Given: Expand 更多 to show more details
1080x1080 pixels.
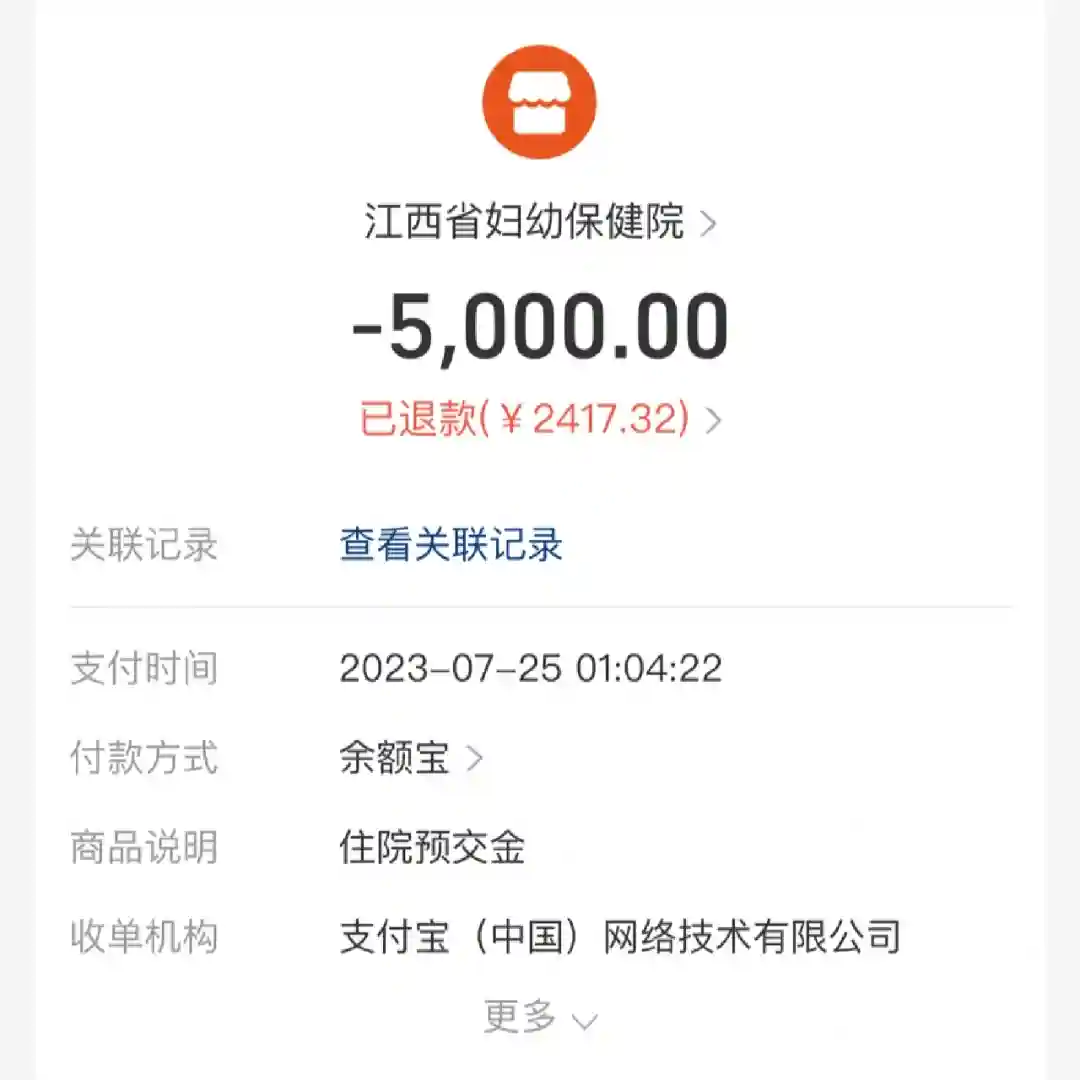Looking at the screenshot, I should coord(540,1017).
